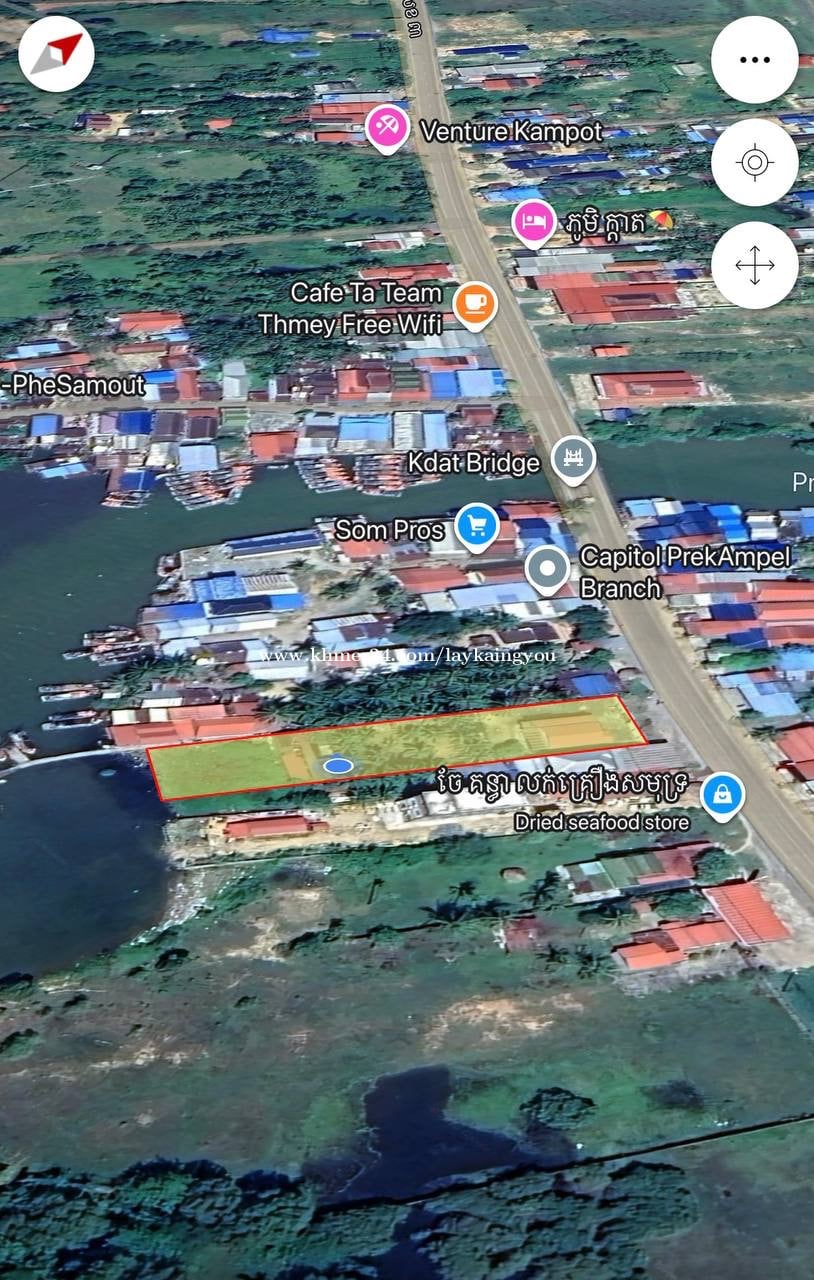Tap the four-arrow move control
This screenshot has height=1280, width=814.
click(x=754, y=265)
